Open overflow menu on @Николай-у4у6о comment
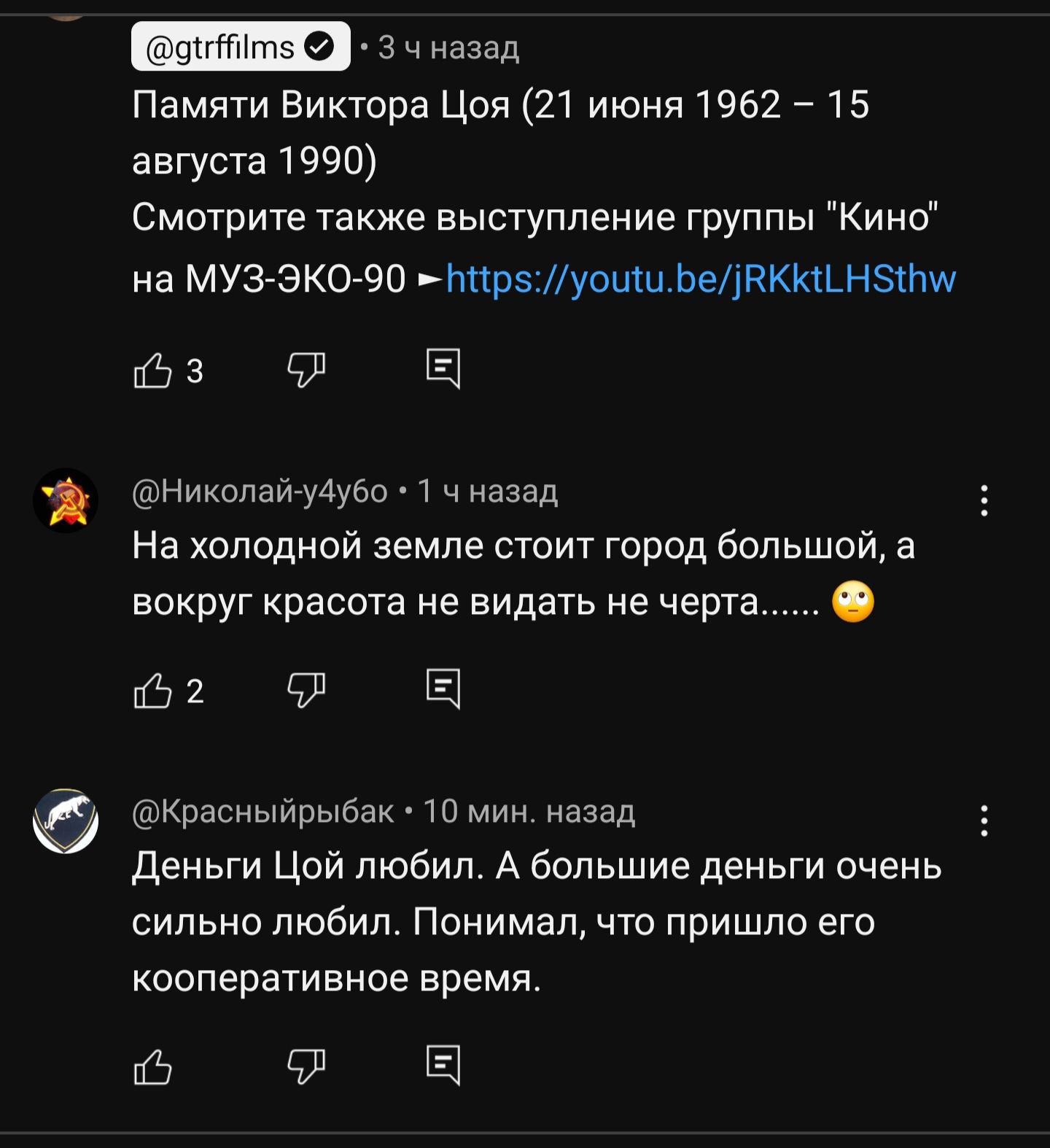Viewport: 1050px width, 1148px height. click(984, 501)
